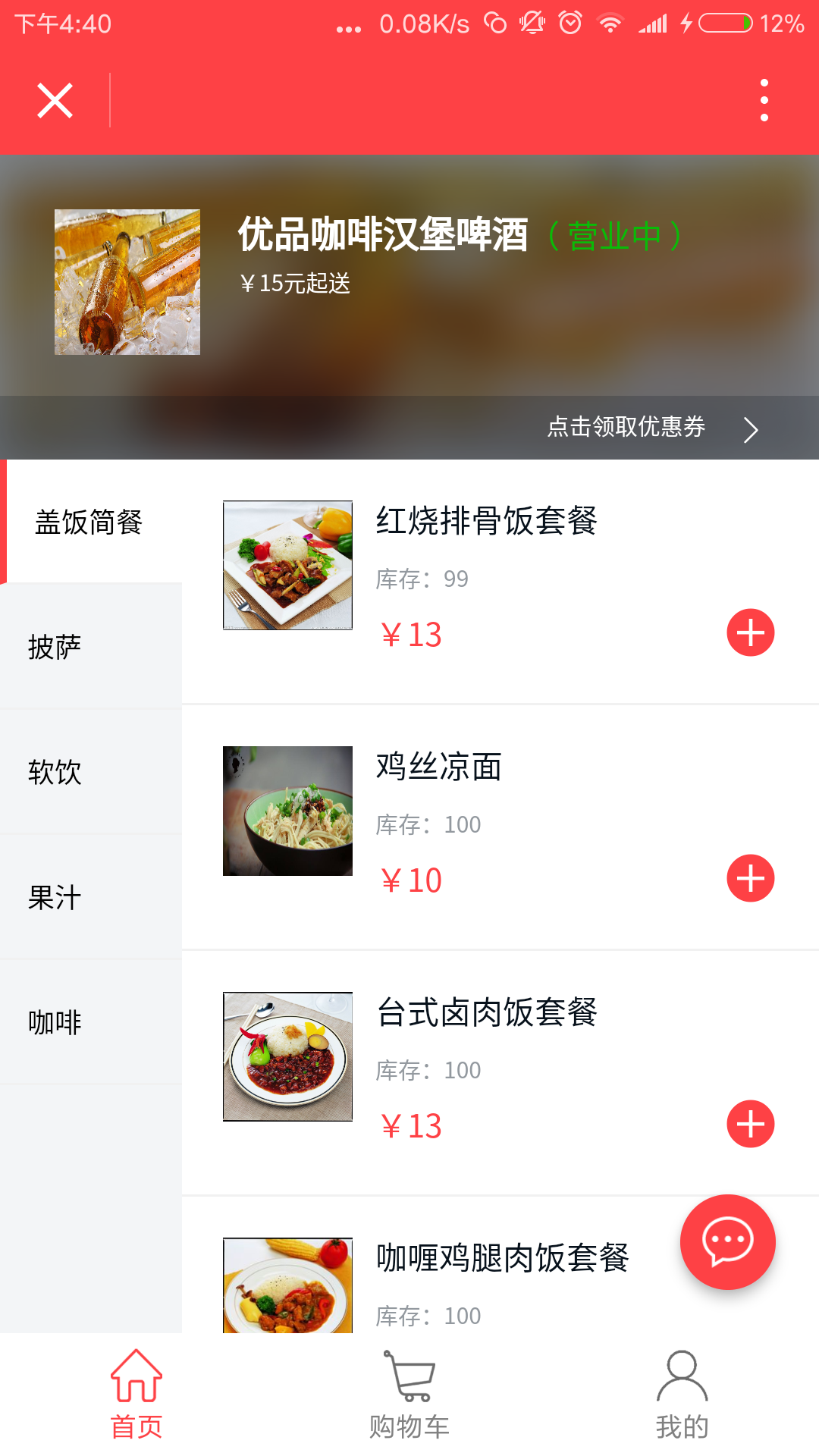Select the 盖饭简餐 category
Viewport: 819px width, 1456px height.
(89, 522)
